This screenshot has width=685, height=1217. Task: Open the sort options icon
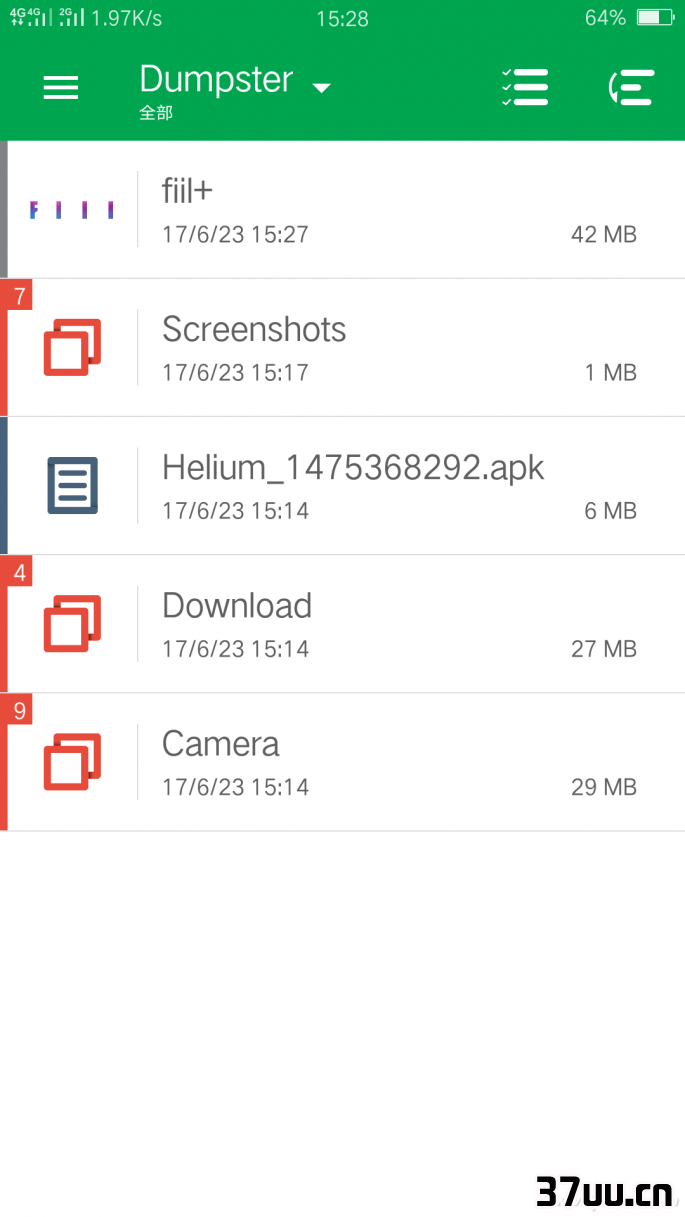click(631, 87)
